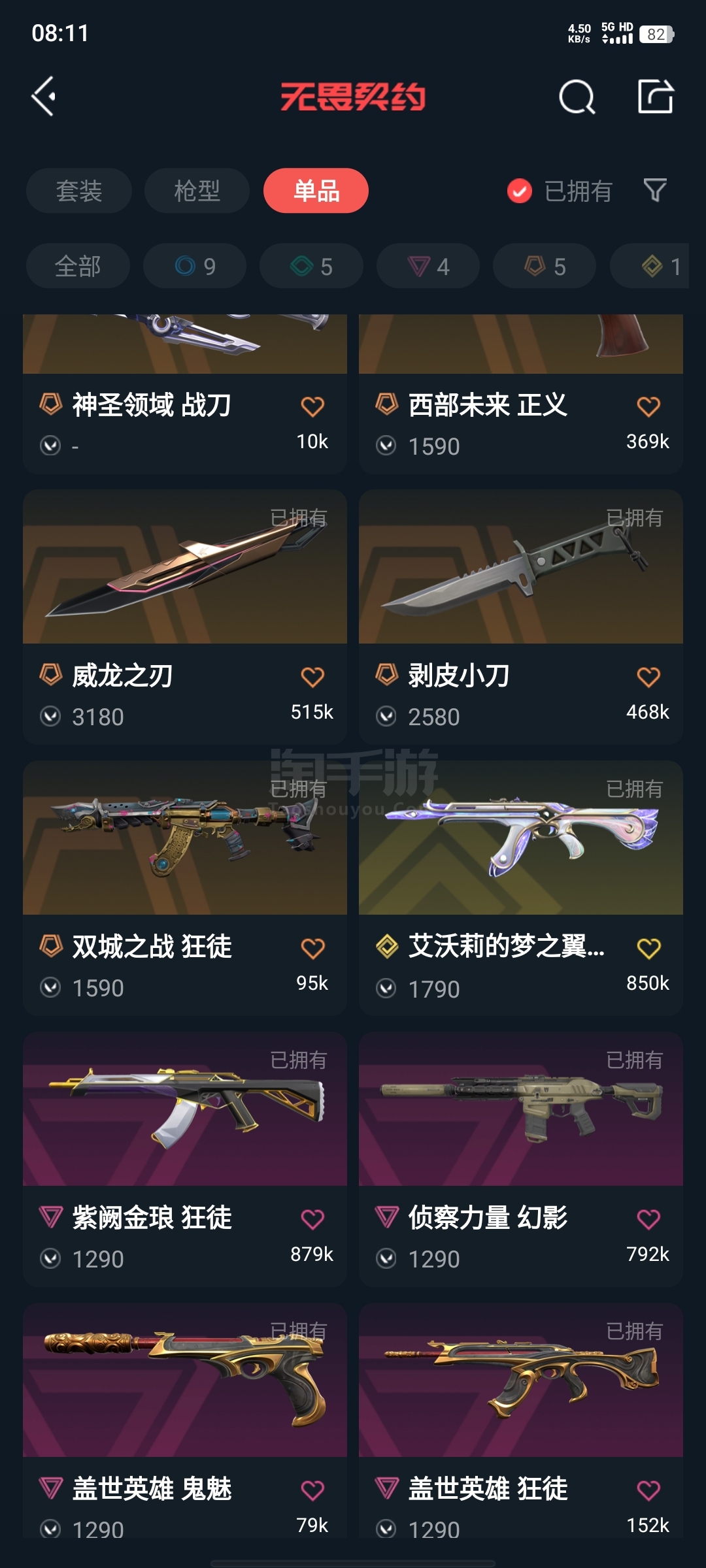Screen dimensions: 706x1568
Task: Like the 双城之战 狂徒 skin
Action: (312, 948)
